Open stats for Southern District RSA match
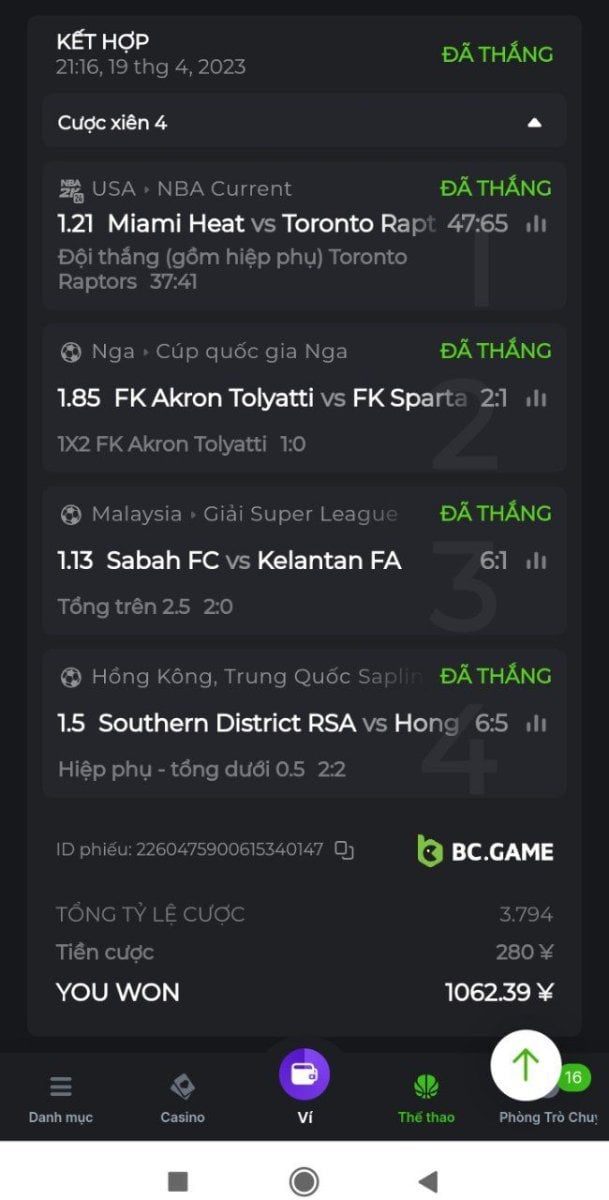The height and width of the screenshot is (1200, 609). tap(536, 723)
